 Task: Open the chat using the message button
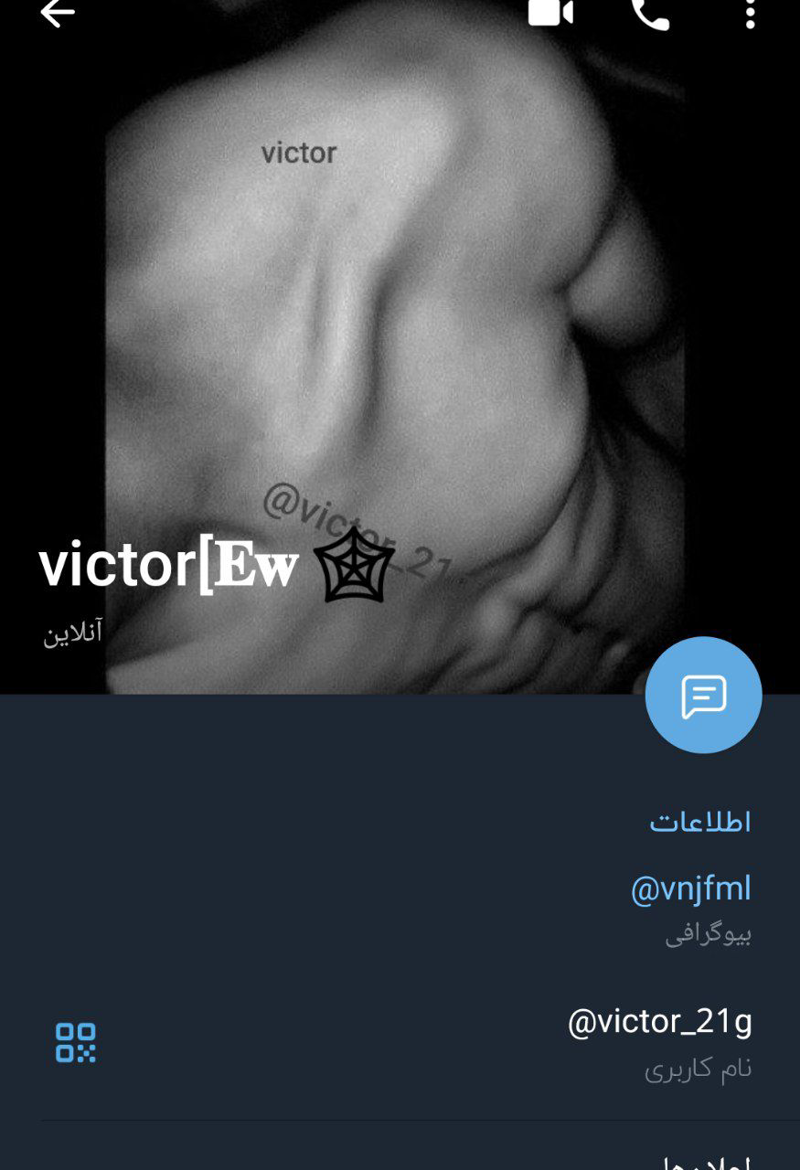[x=703, y=695]
